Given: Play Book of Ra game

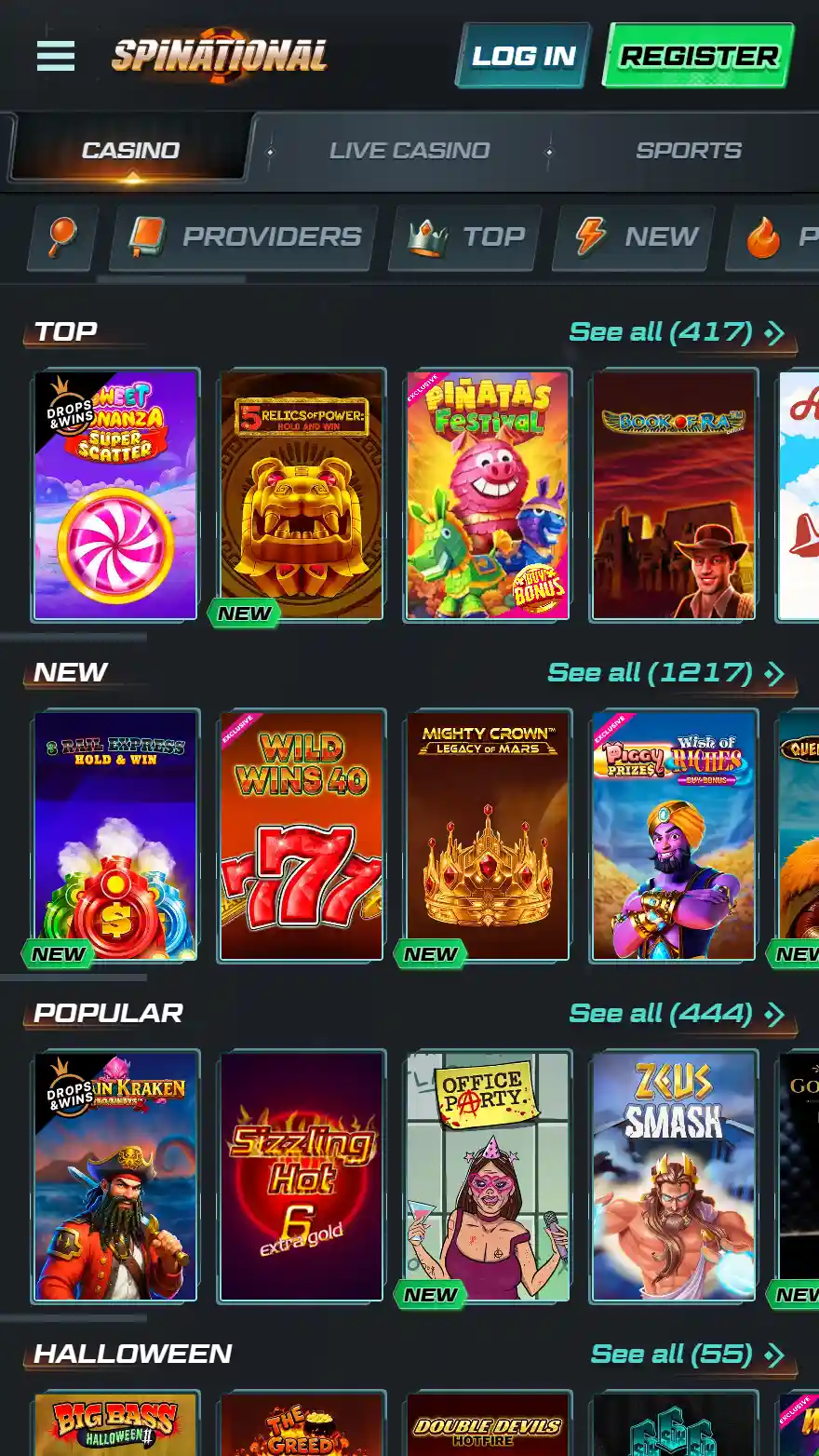Looking at the screenshot, I should tap(674, 494).
